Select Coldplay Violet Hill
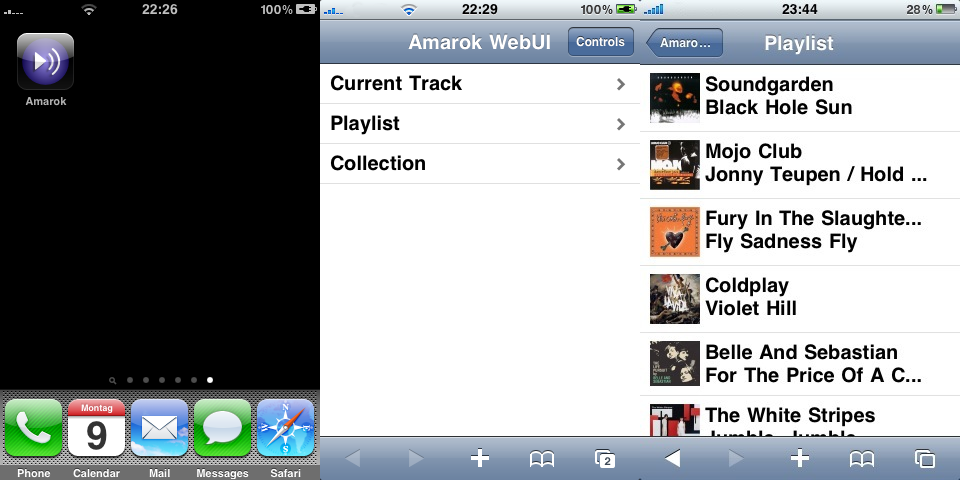 800,297
